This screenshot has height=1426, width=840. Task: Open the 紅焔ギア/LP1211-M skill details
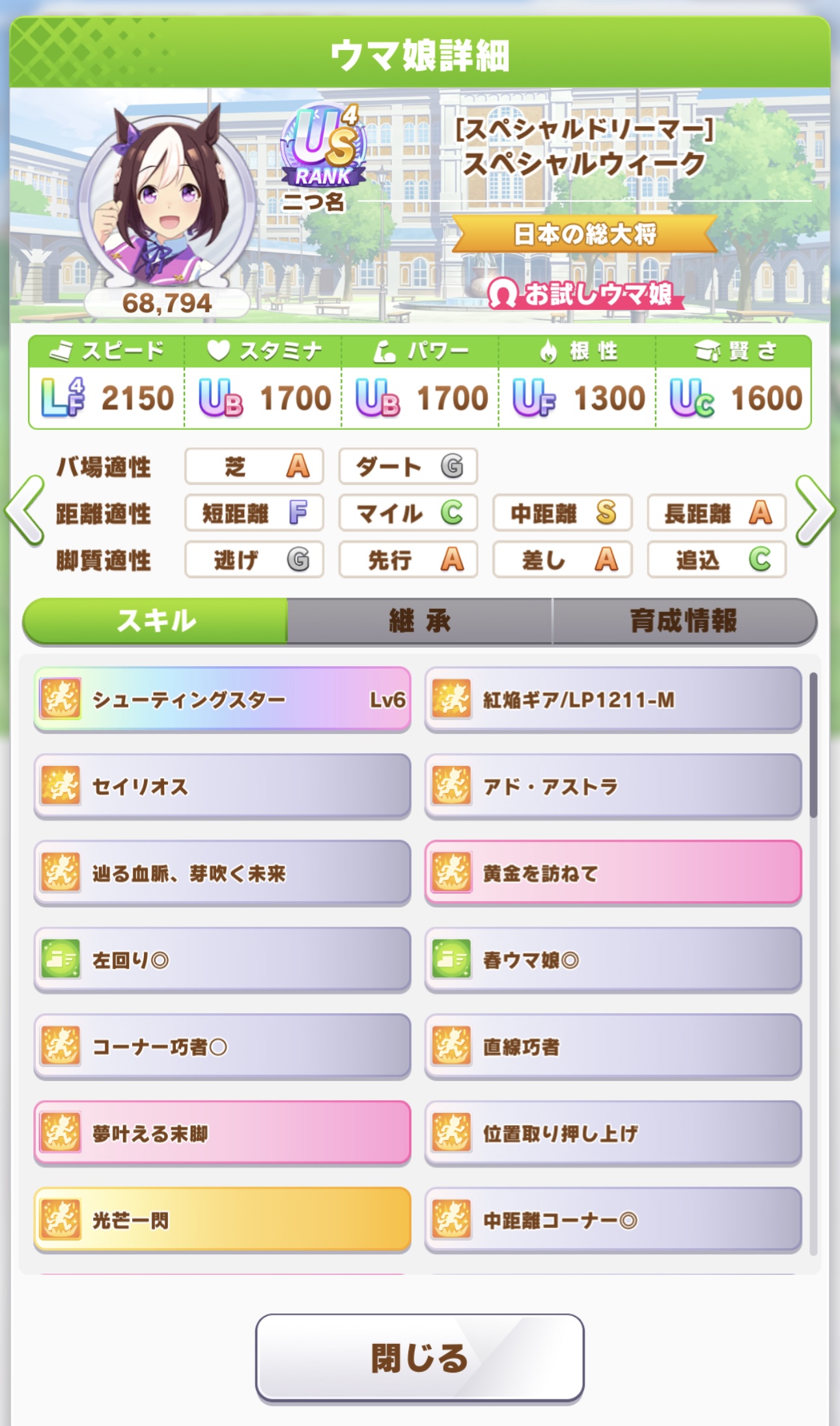613,699
